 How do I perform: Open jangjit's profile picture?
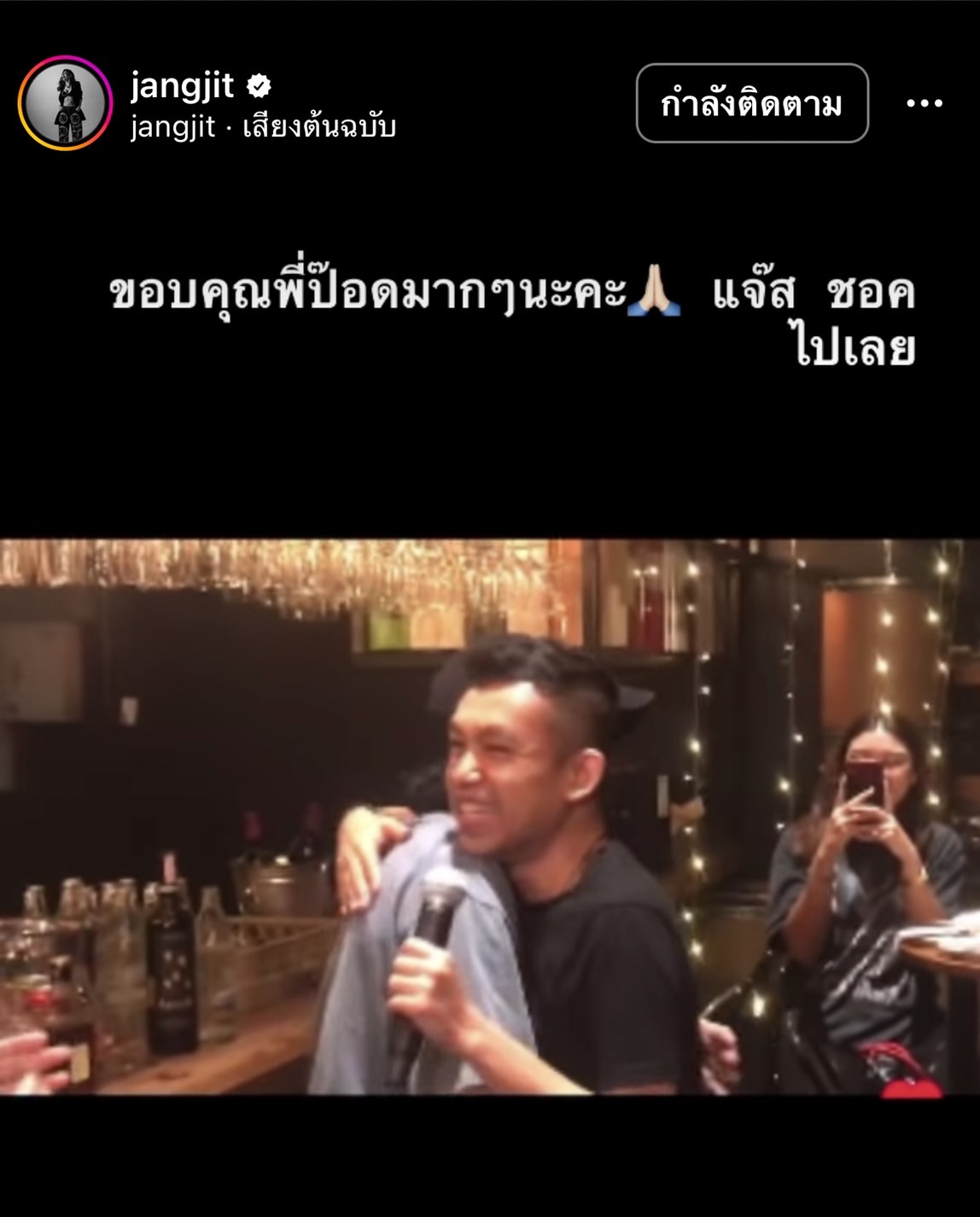[x=65, y=103]
